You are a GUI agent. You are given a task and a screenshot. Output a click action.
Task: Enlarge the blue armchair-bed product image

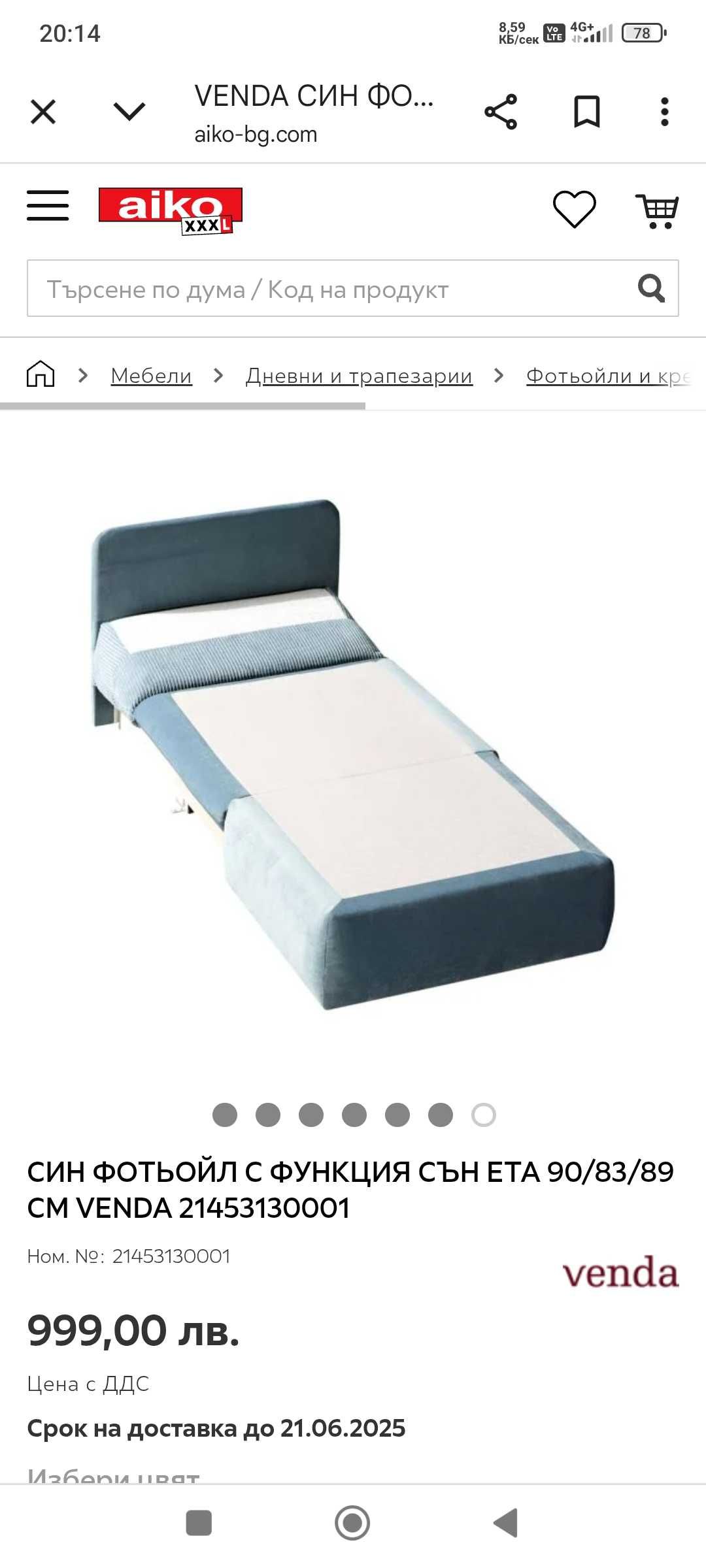click(x=353, y=751)
